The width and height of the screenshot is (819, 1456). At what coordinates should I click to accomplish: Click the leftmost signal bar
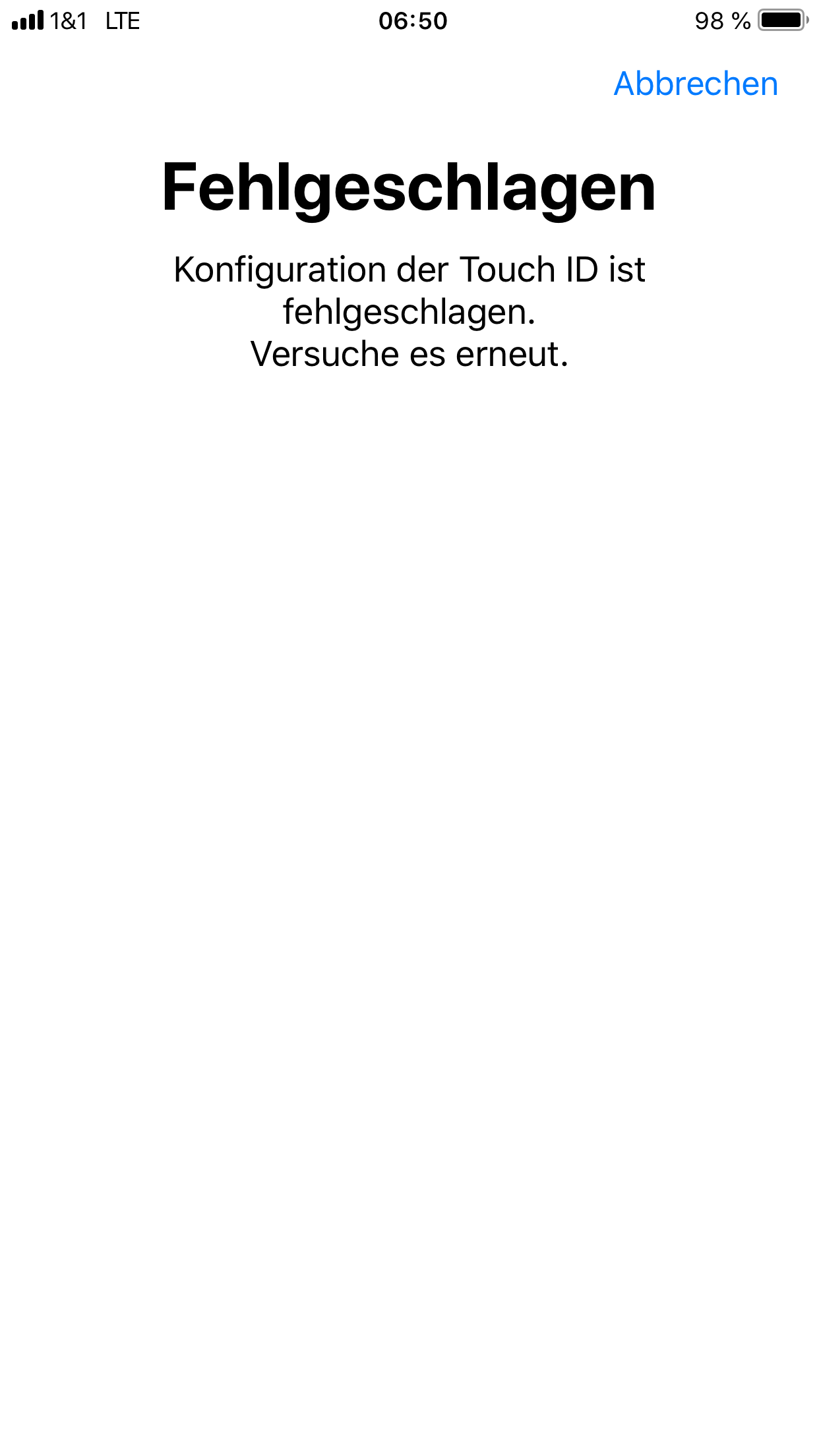click(13, 24)
